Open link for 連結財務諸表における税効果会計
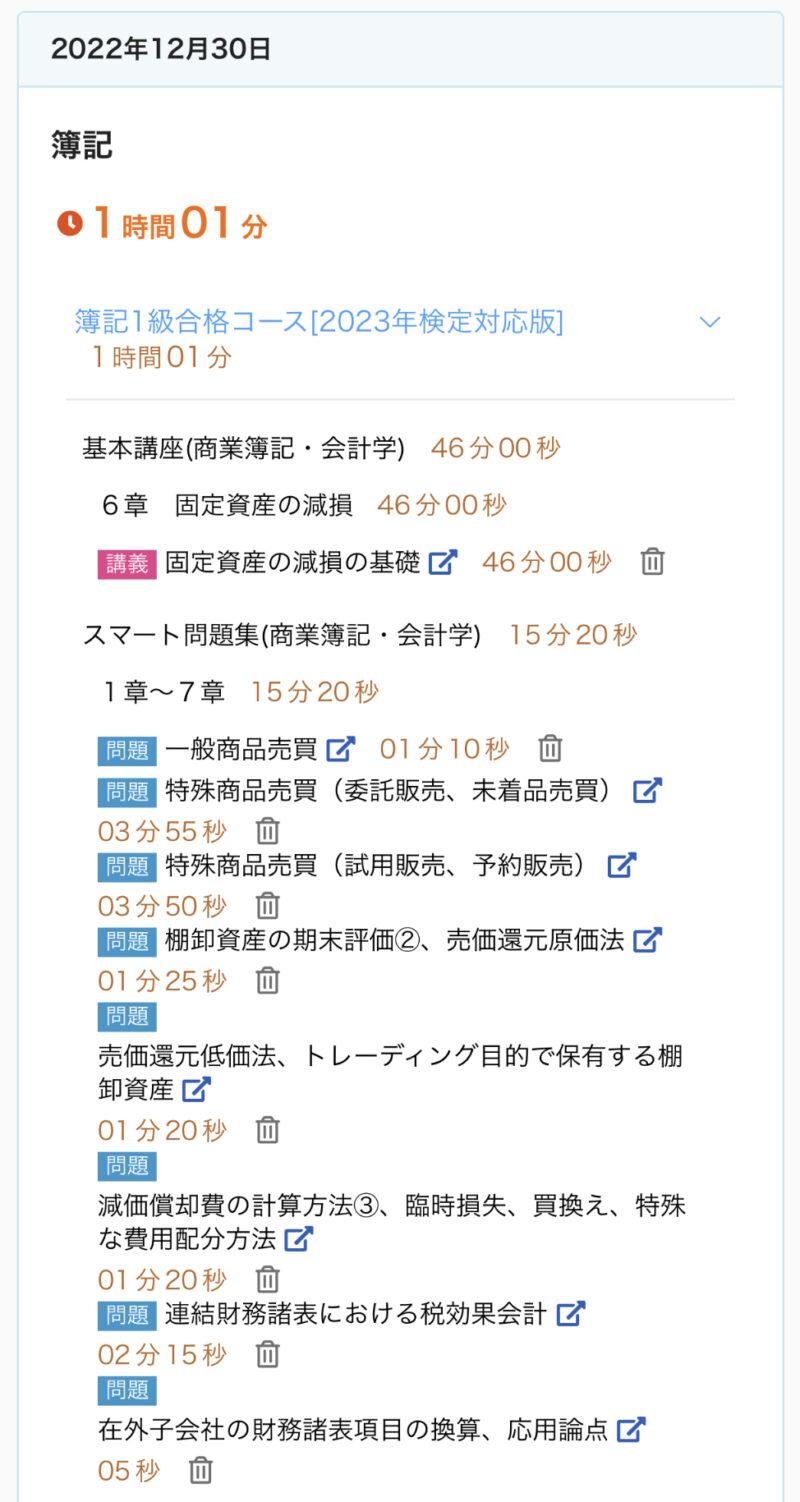The height and width of the screenshot is (1502, 800). tap(570, 1314)
